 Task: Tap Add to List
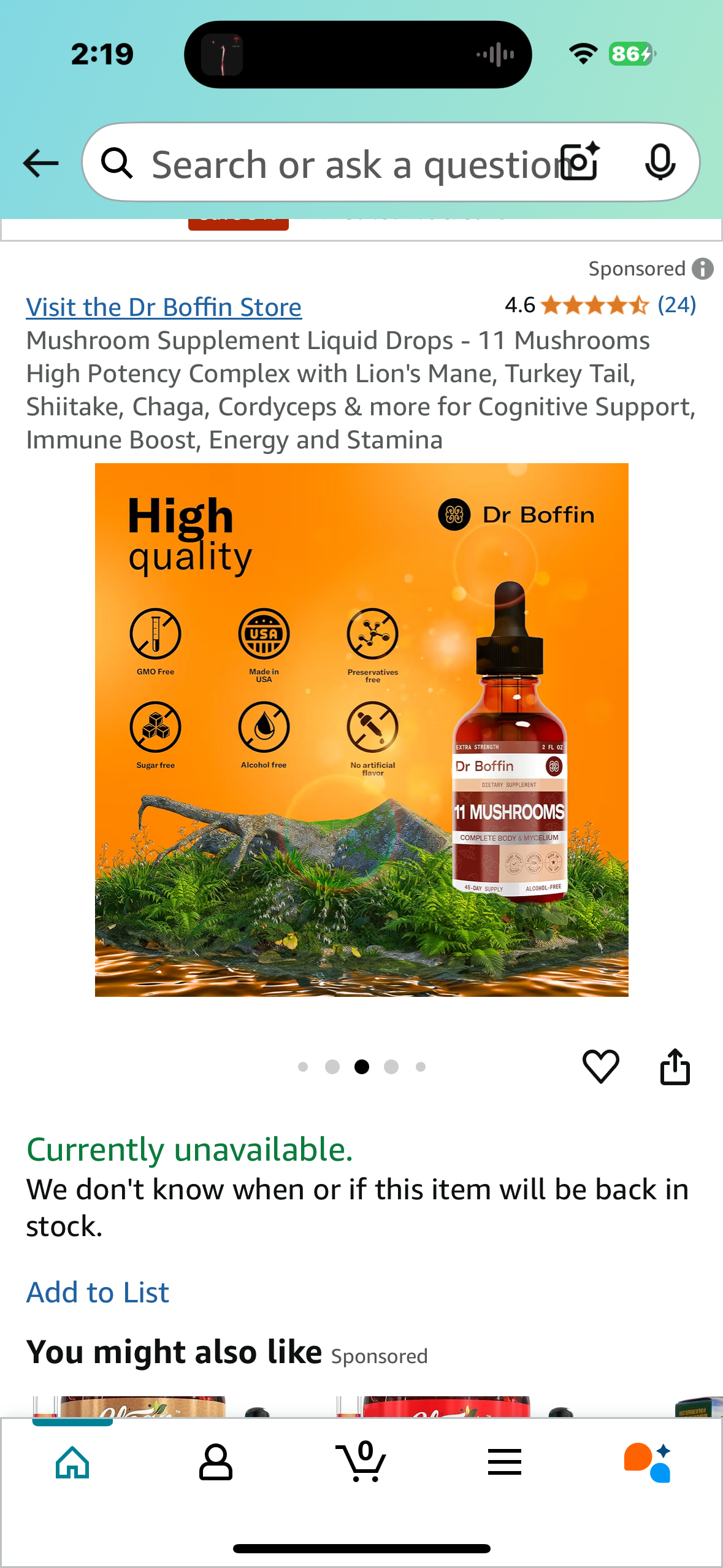(x=98, y=1292)
